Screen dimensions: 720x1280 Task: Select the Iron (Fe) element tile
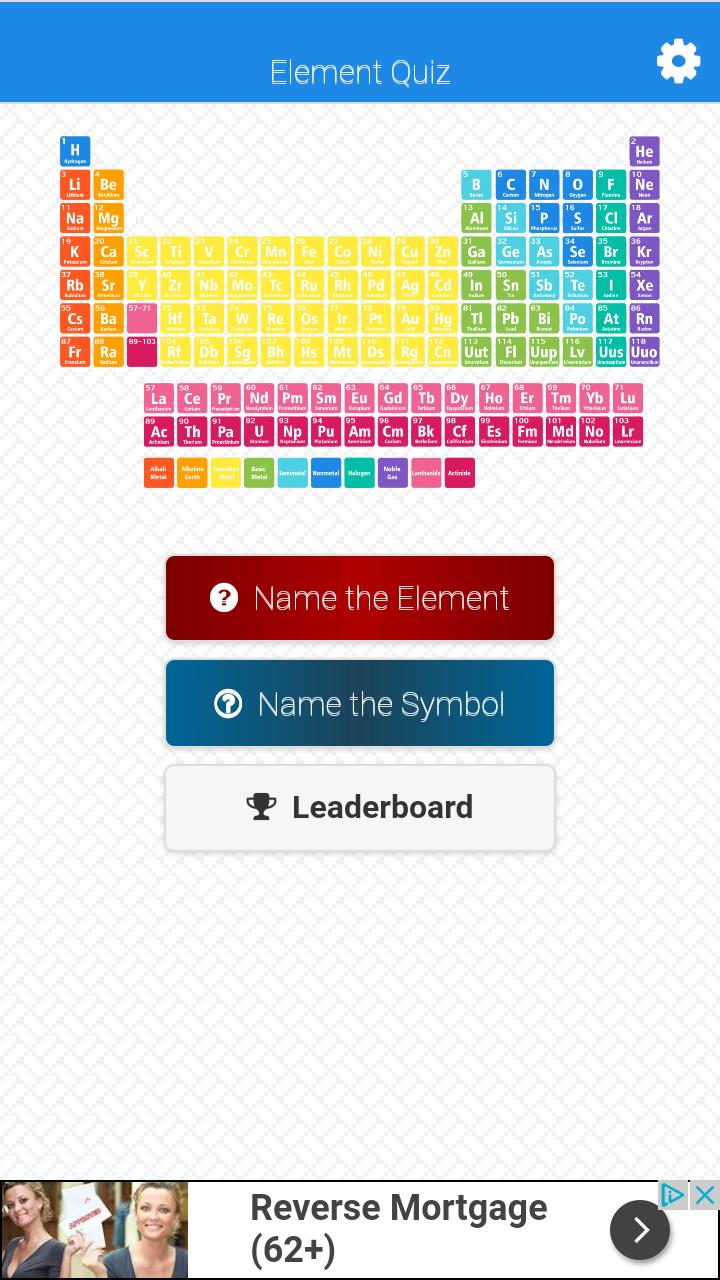pyautogui.click(x=308, y=251)
